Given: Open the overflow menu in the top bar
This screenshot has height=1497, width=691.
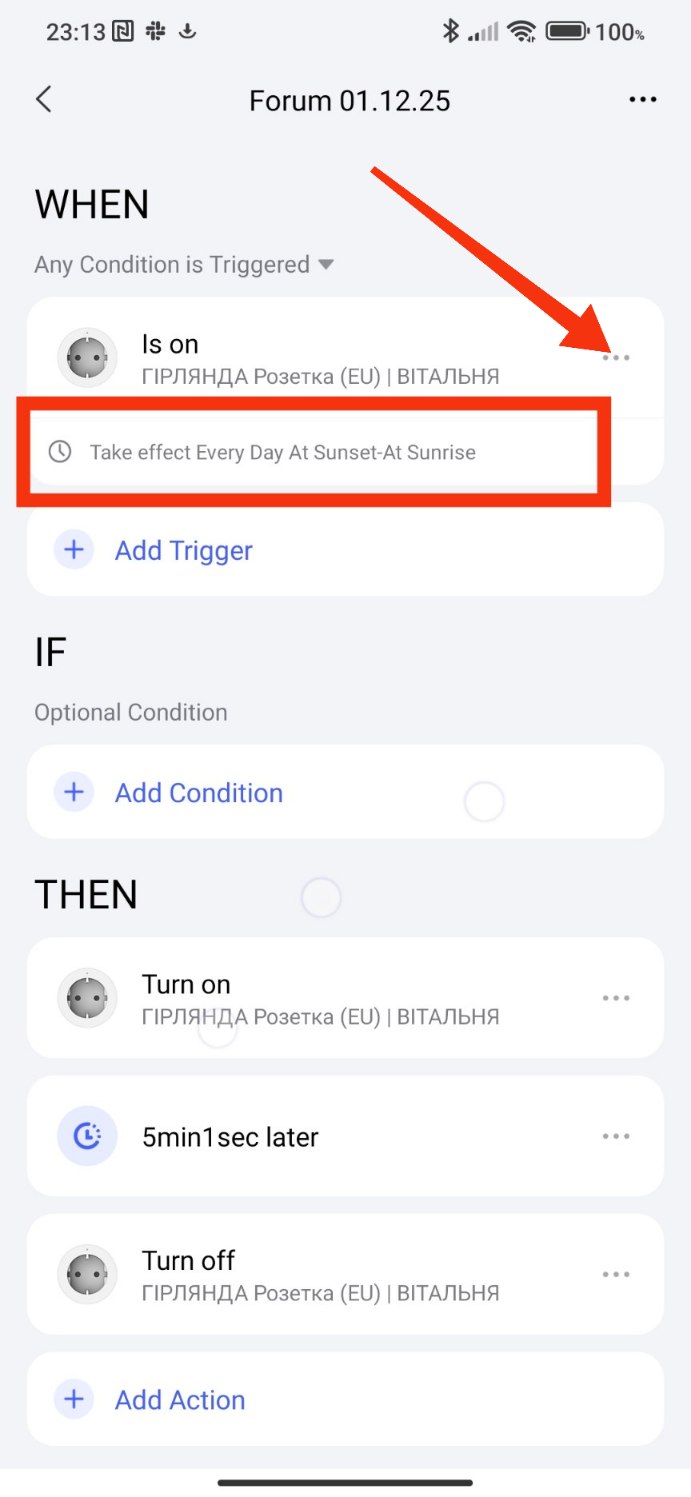Looking at the screenshot, I should [643, 100].
